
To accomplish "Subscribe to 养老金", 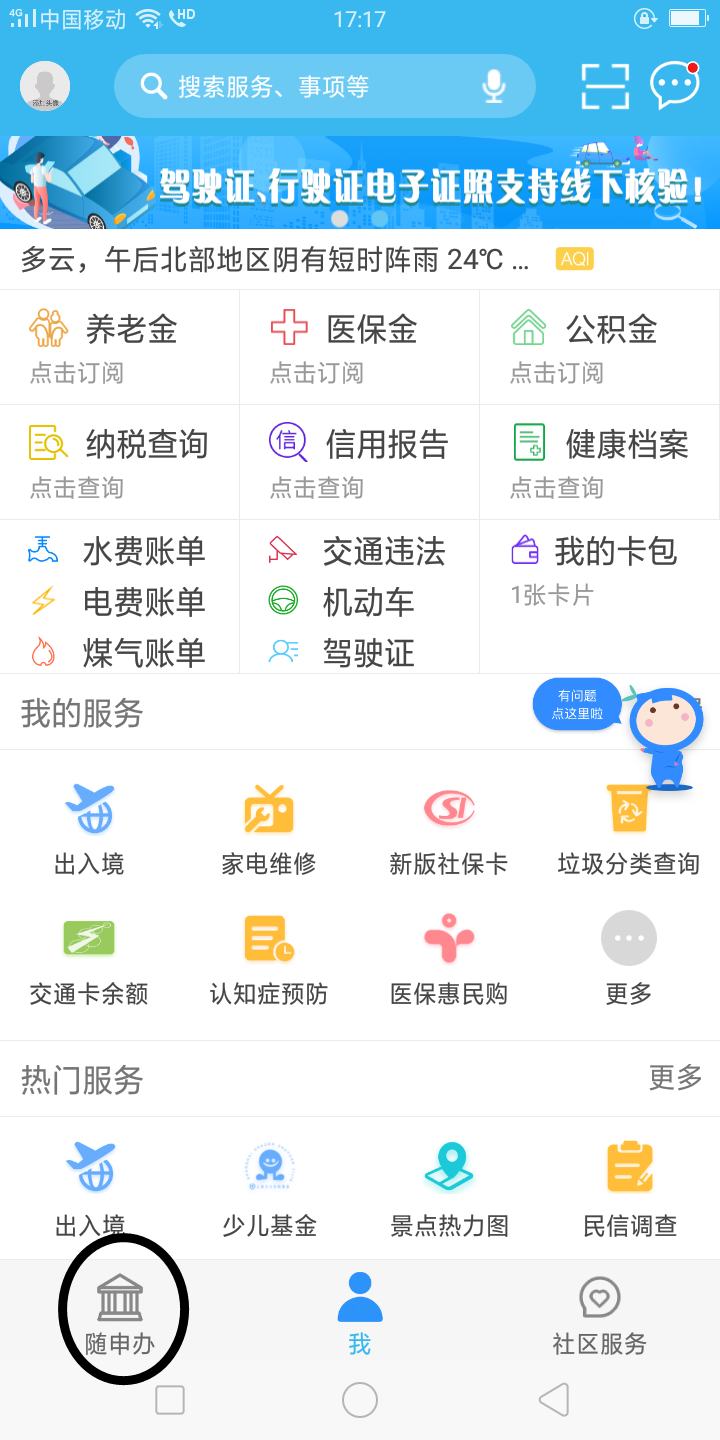I will tap(120, 347).
